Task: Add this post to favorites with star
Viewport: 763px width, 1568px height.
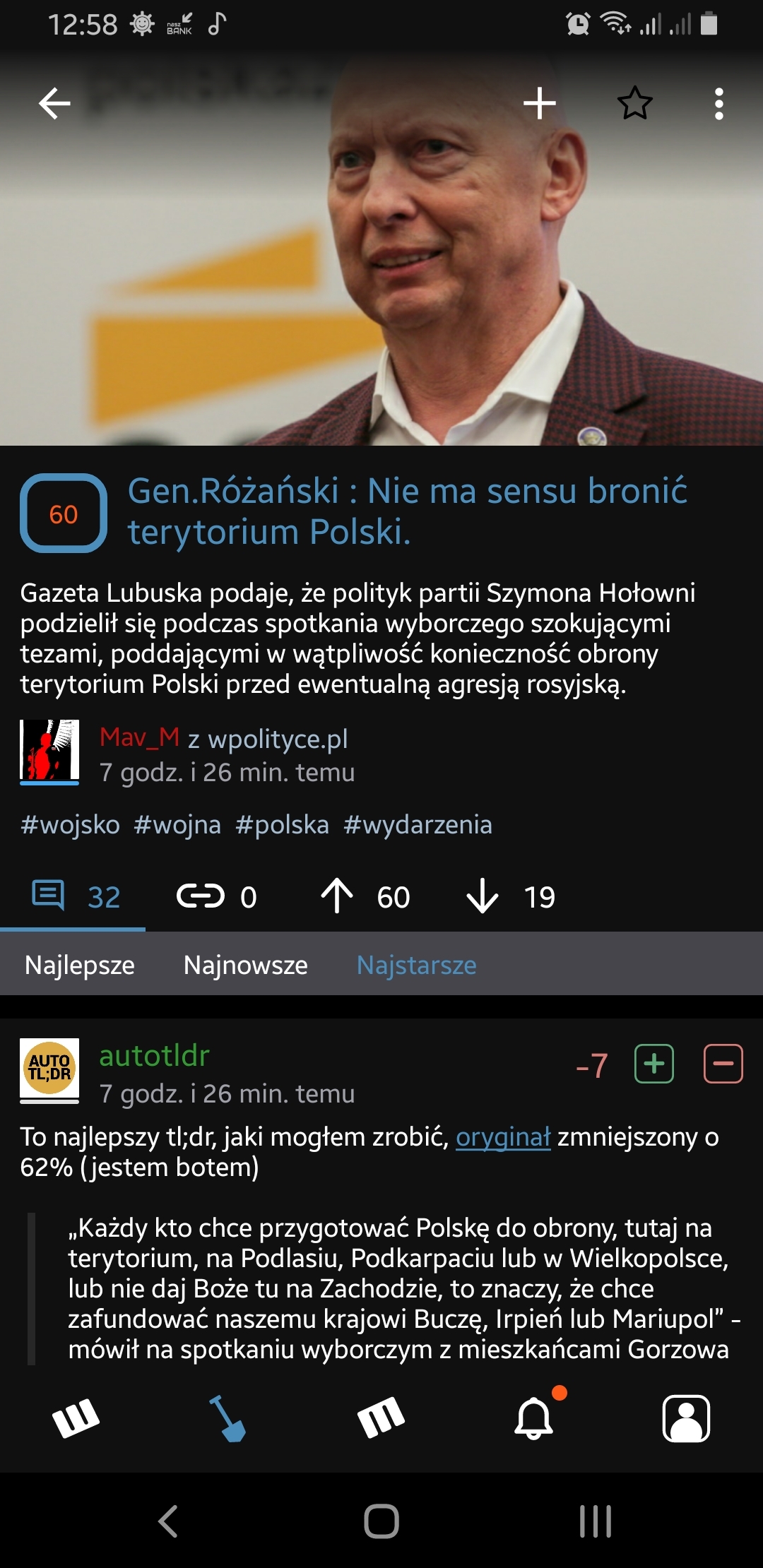Action: click(x=634, y=104)
